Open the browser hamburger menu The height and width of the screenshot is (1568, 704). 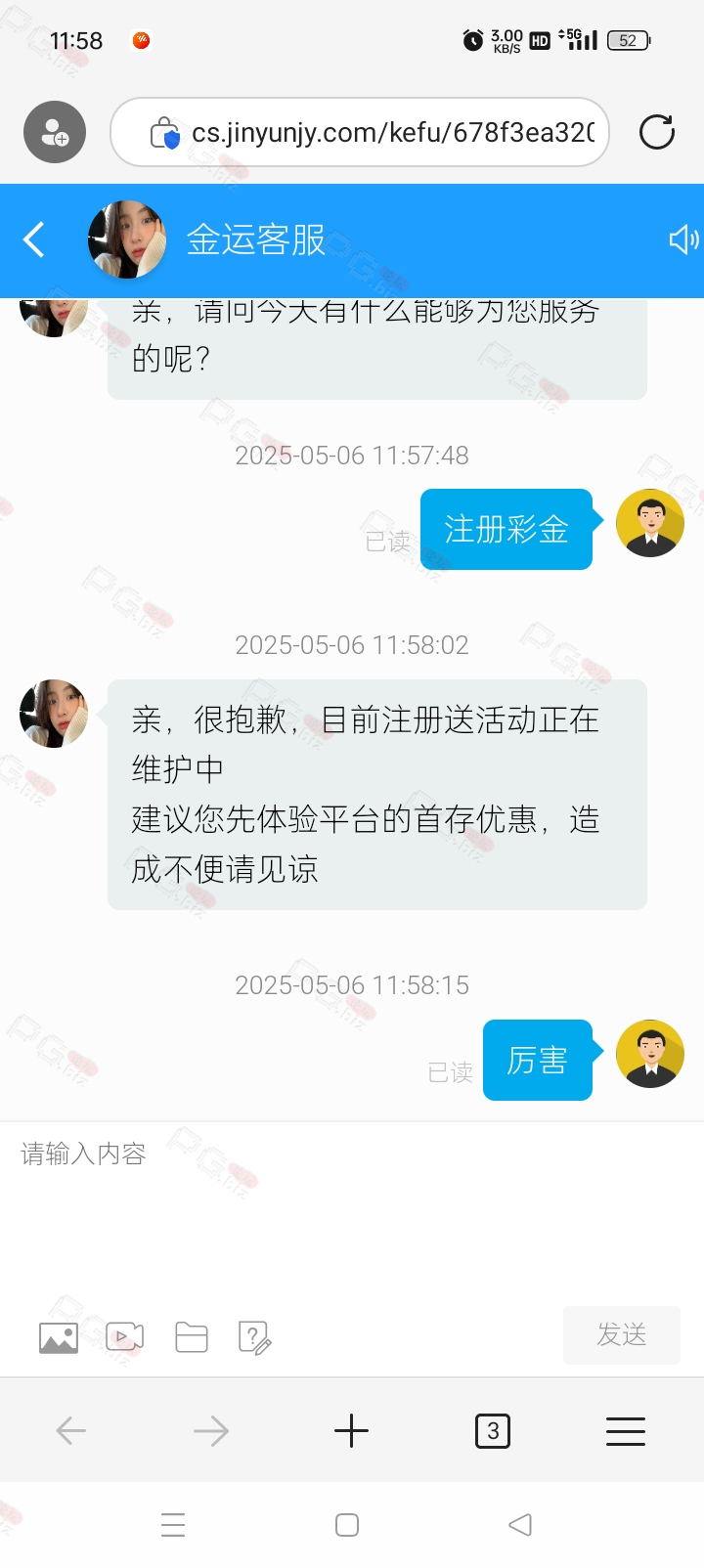tap(626, 1431)
